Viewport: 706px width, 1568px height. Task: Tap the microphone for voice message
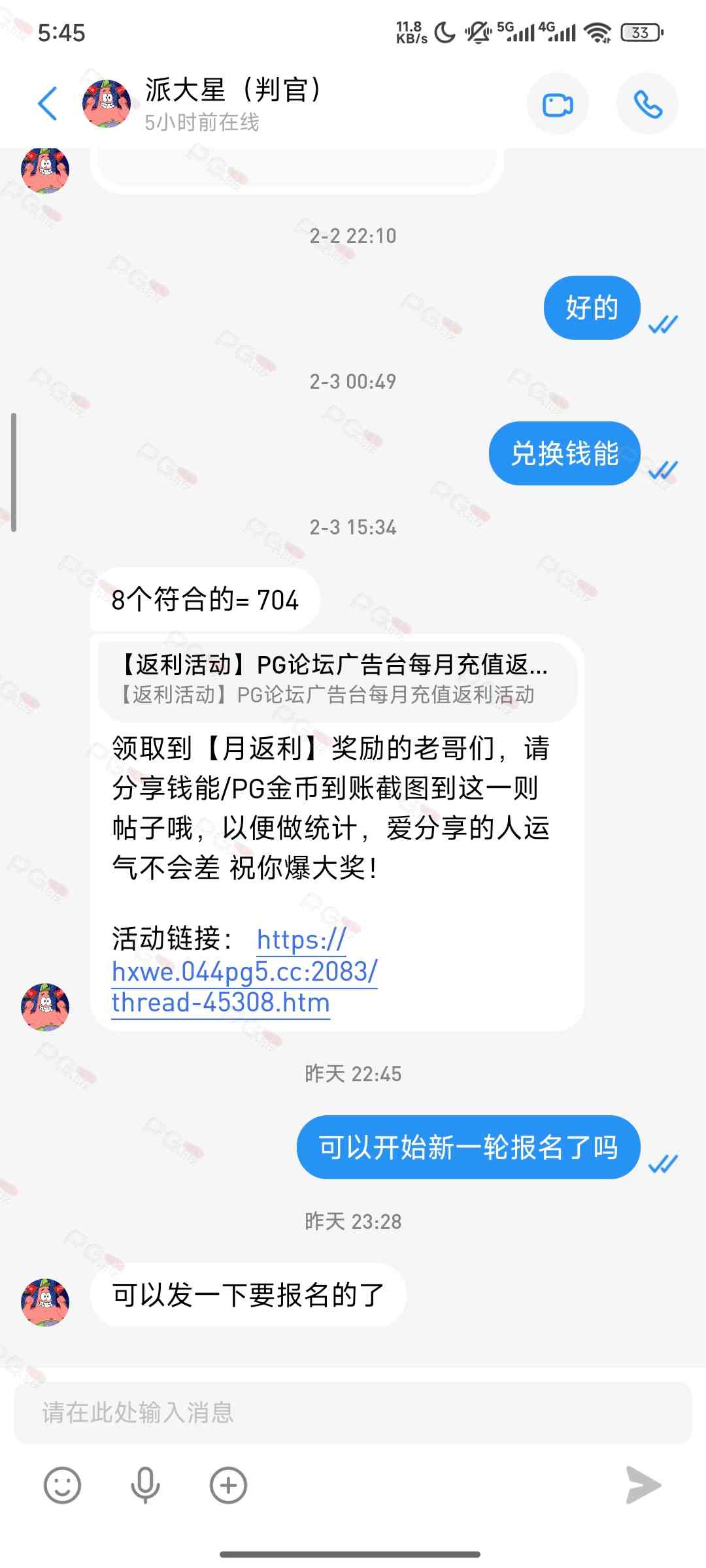coord(145,1485)
